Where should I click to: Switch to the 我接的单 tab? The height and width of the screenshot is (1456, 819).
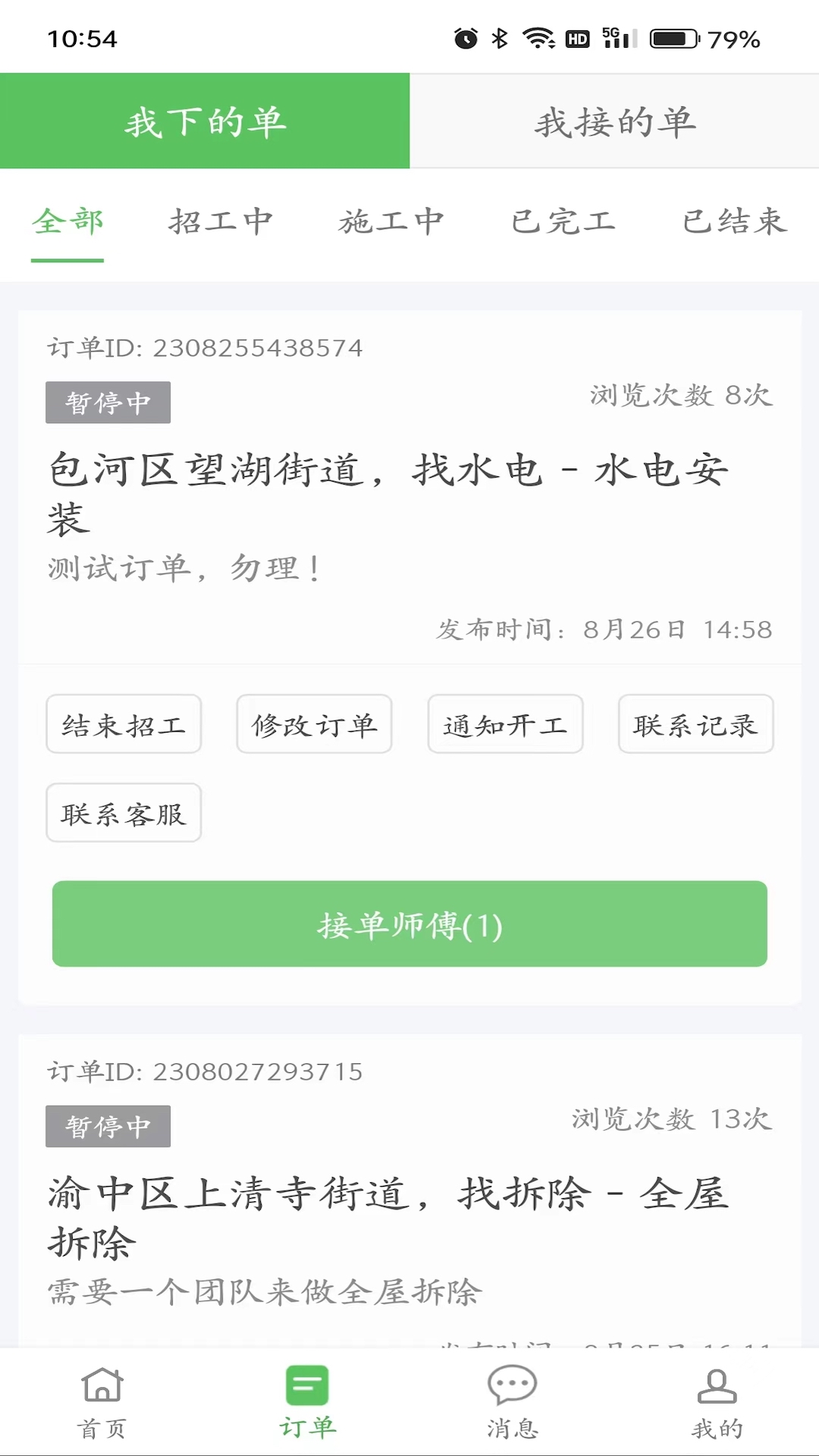click(x=614, y=121)
